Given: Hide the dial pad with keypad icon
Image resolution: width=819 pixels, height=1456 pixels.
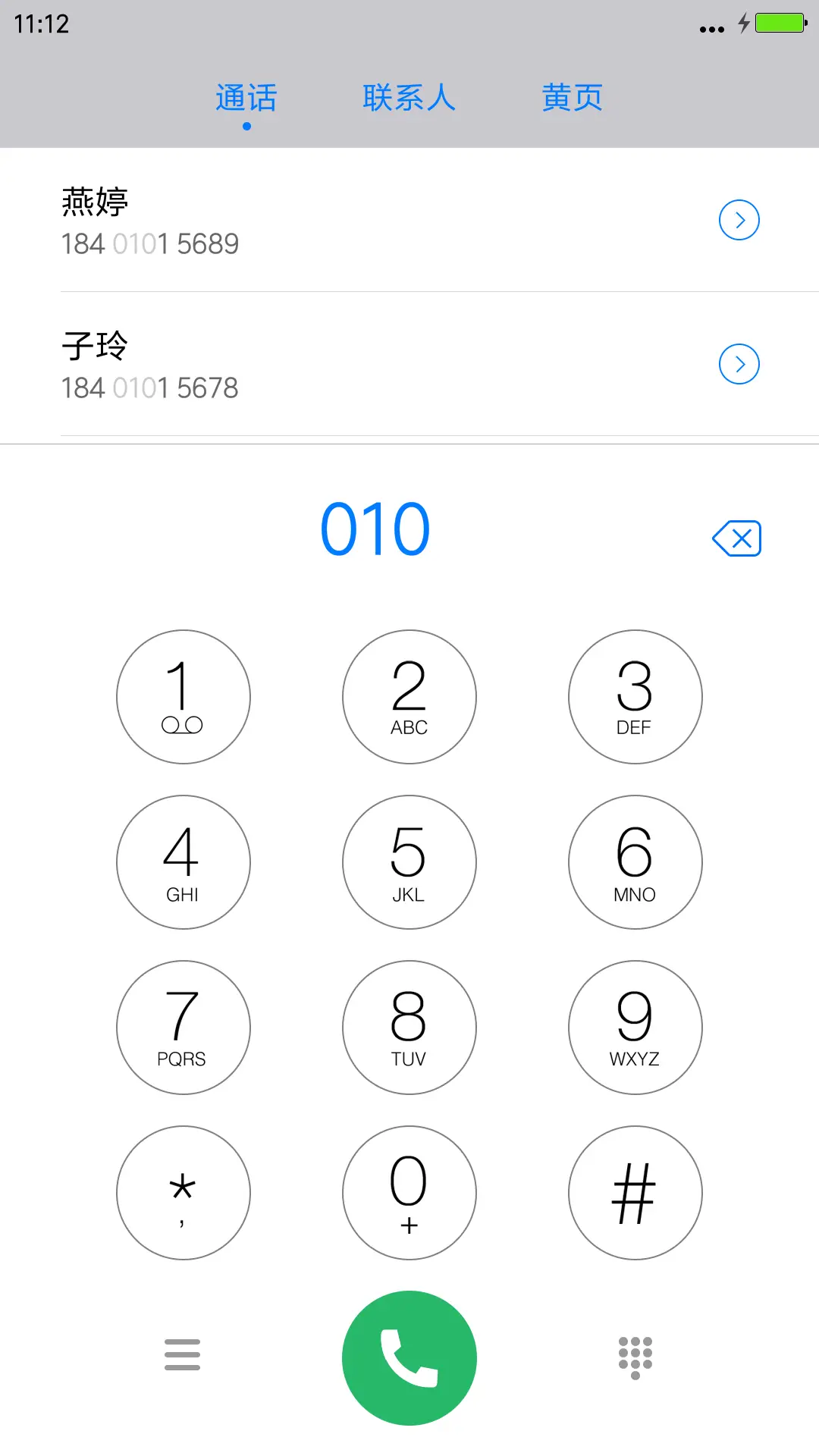Looking at the screenshot, I should (635, 1357).
